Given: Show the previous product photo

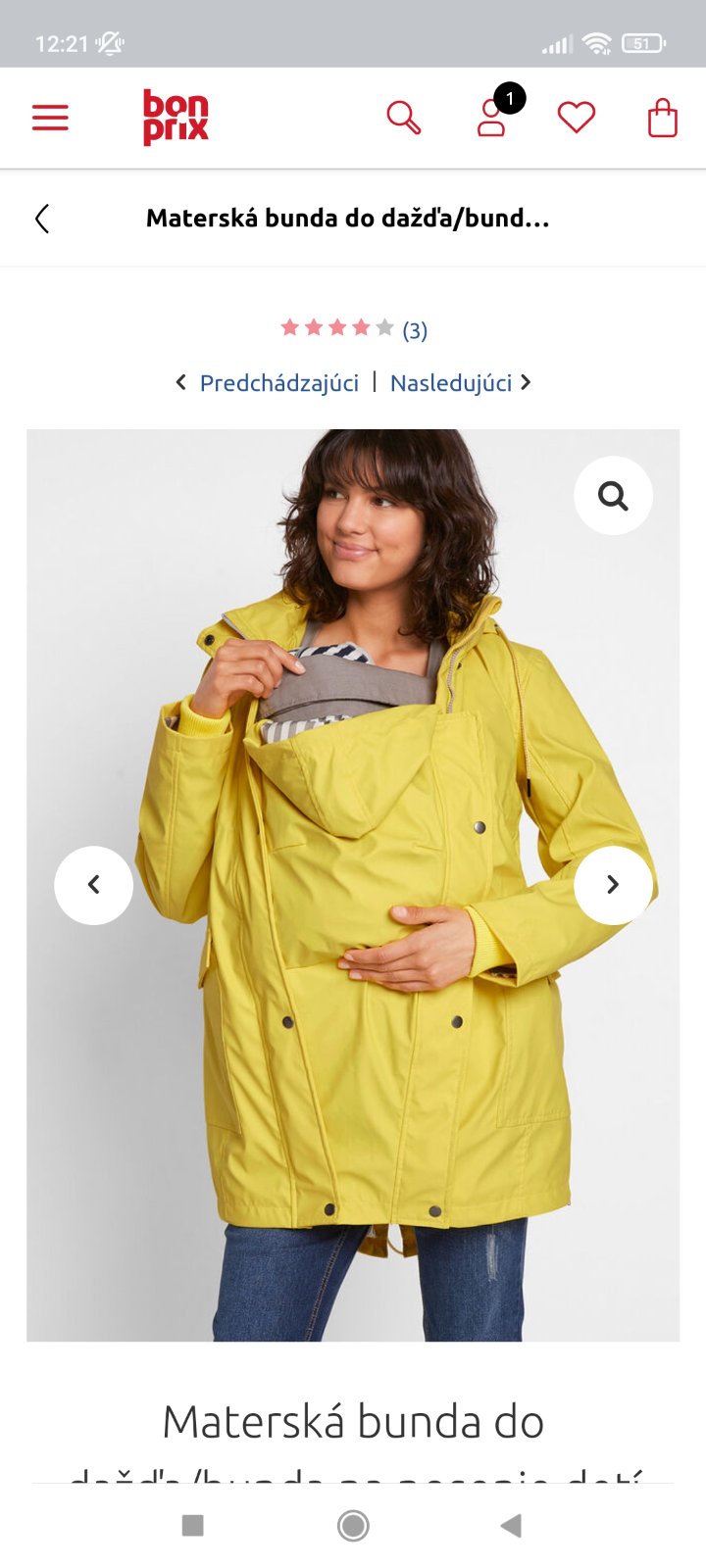Looking at the screenshot, I should (93, 885).
